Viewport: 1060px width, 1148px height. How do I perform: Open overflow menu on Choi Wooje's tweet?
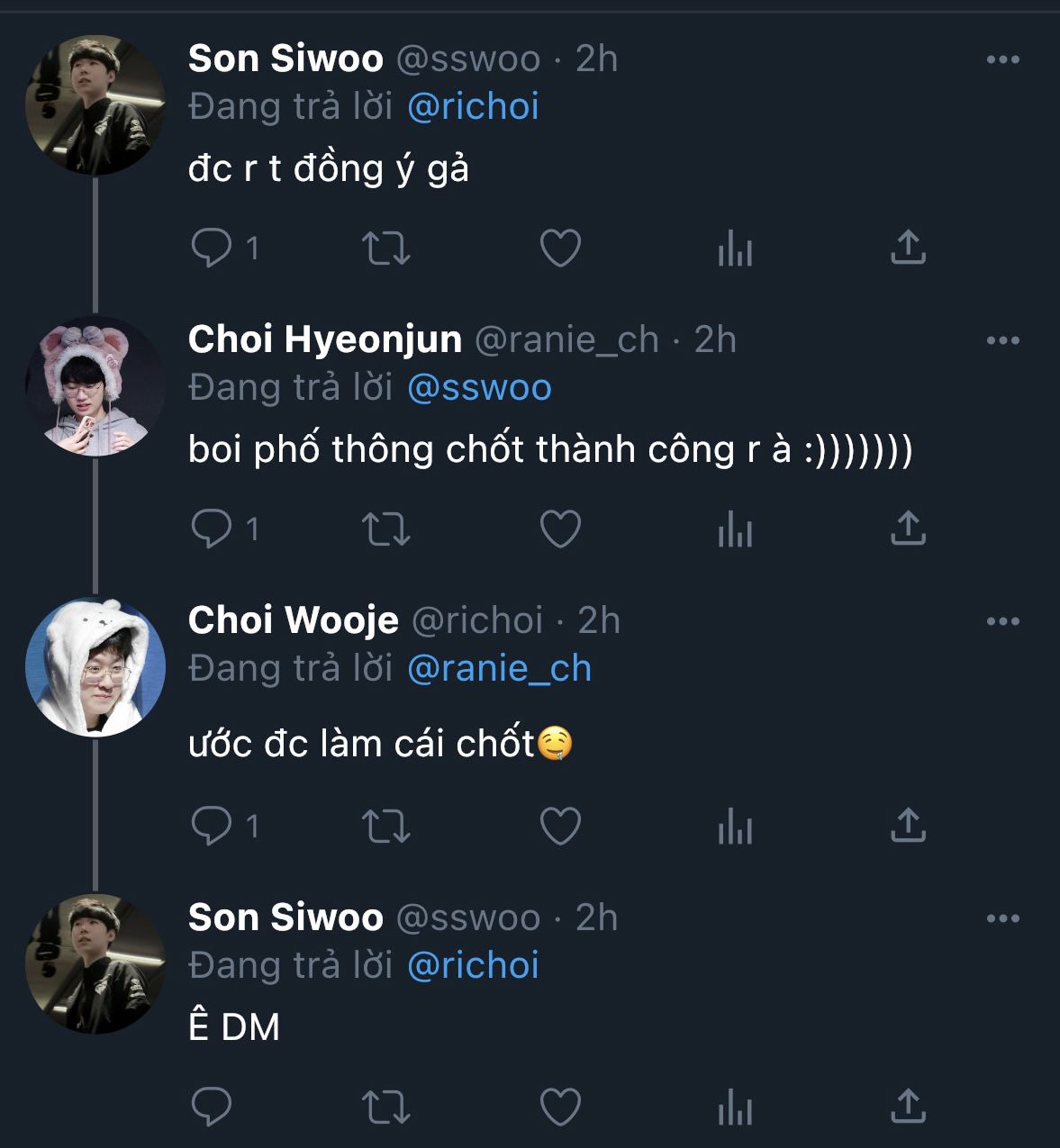(x=1001, y=621)
